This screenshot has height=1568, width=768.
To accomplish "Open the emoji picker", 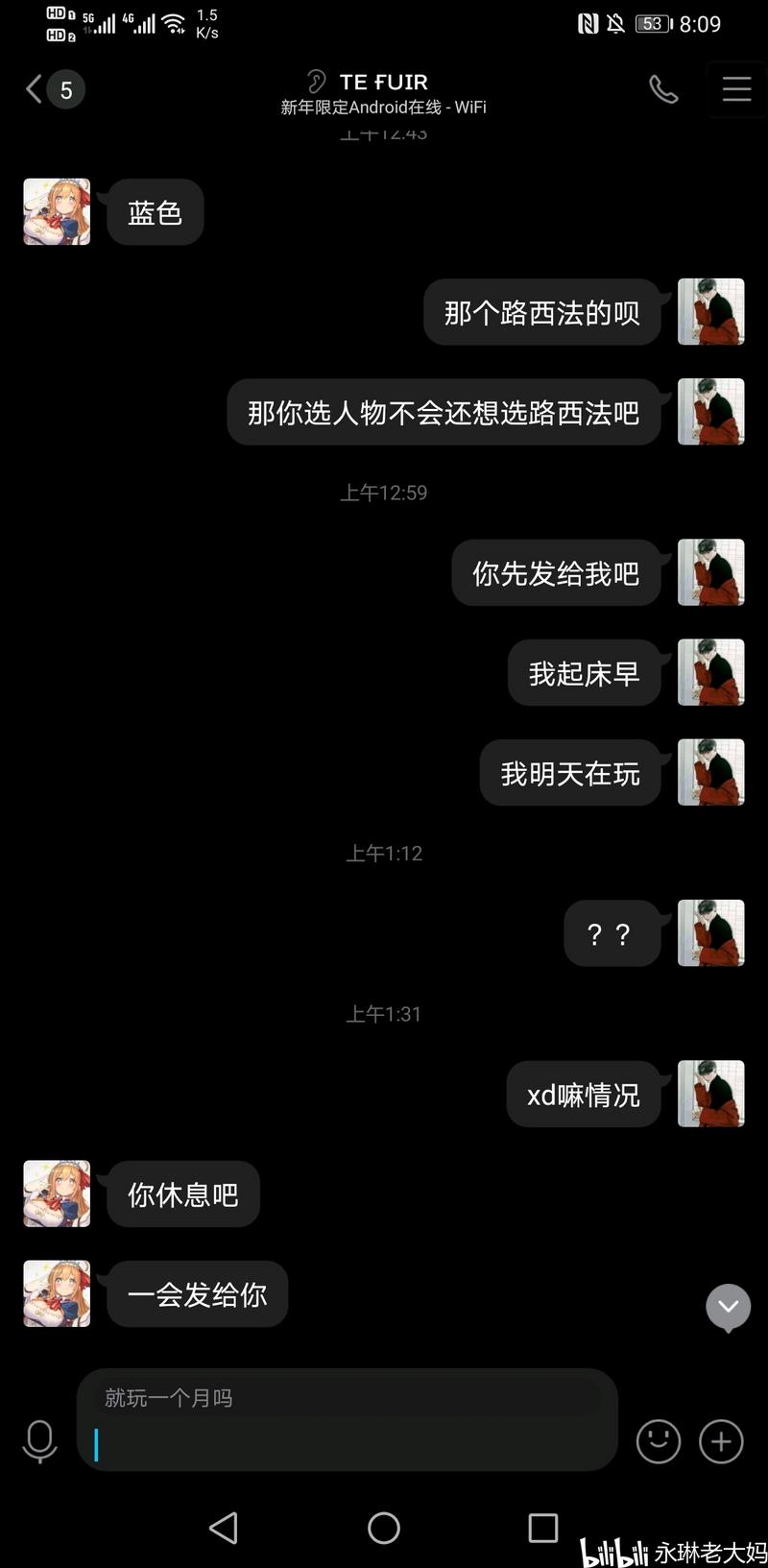I will click(659, 1441).
